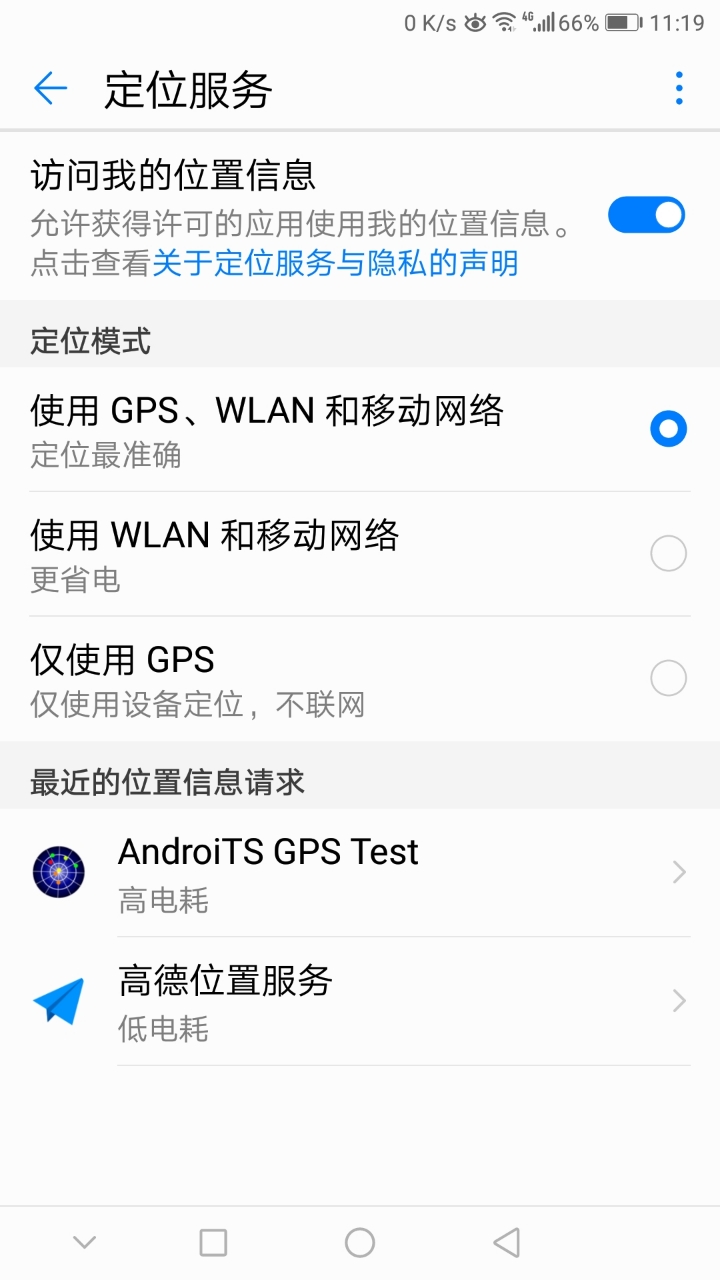The width and height of the screenshot is (720, 1280).
Task: Go back from 定位服务 page
Action: [x=50, y=89]
